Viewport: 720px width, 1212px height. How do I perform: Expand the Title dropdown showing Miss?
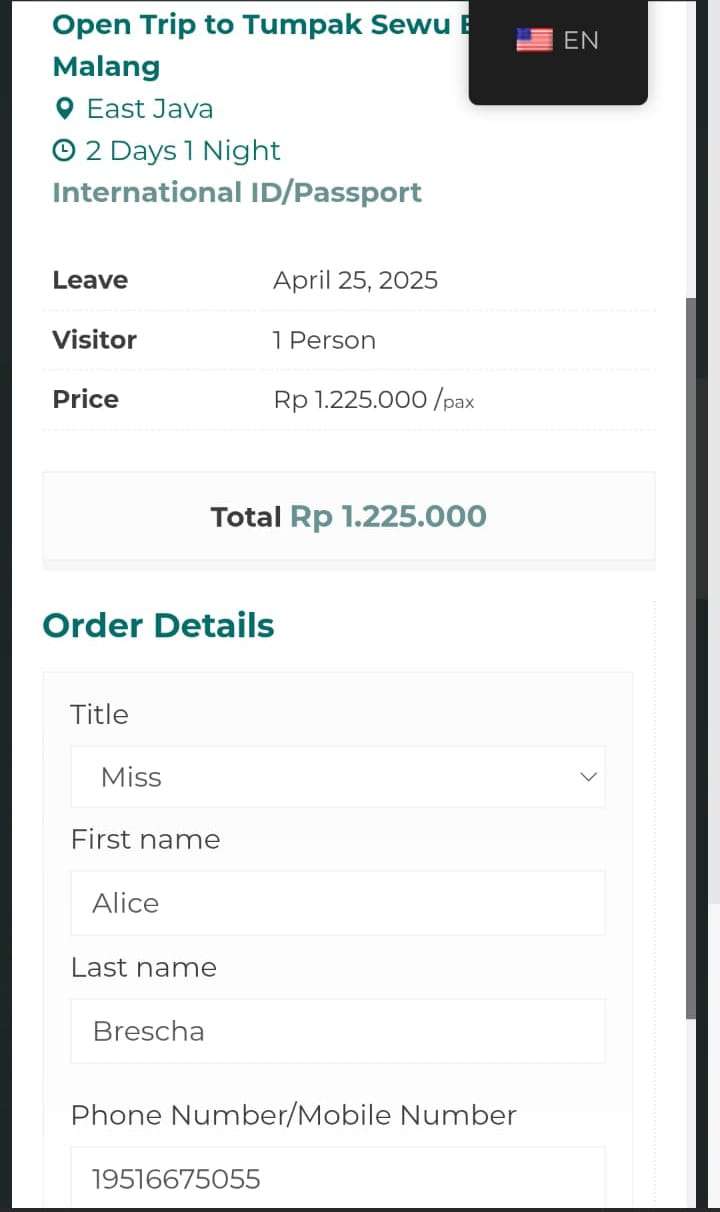pyautogui.click(x=338, y=777)
